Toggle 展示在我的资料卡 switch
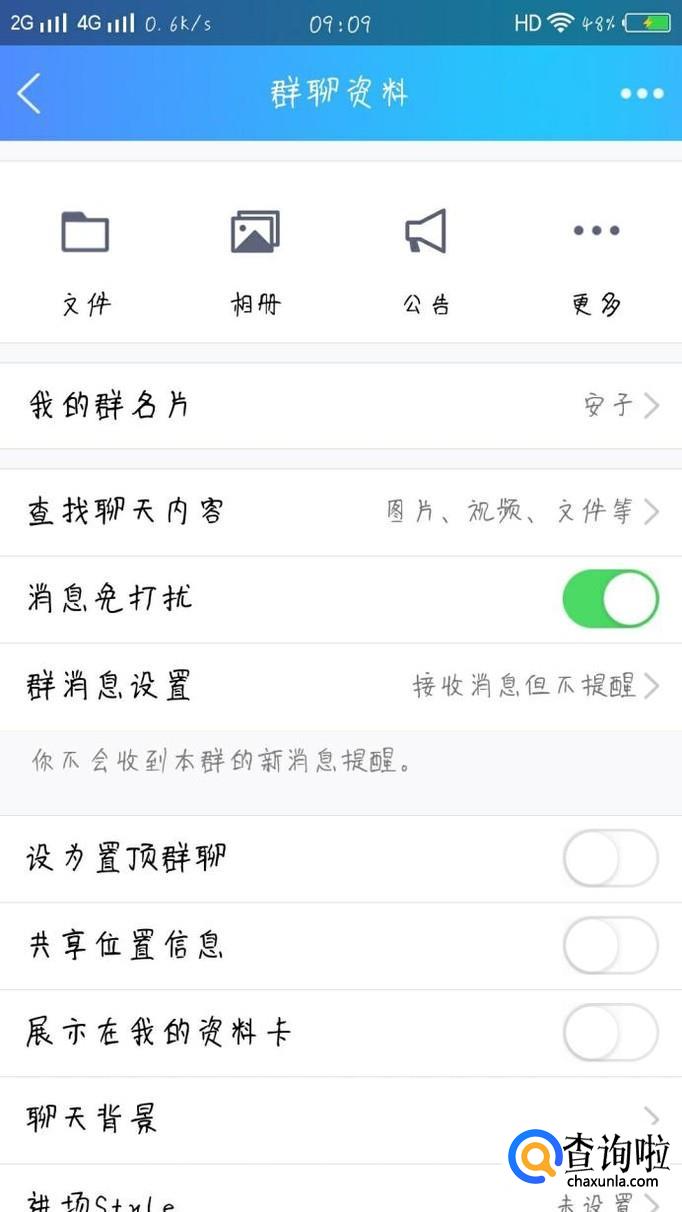This screenshot has width=682, height=1212. (x=610, y=1032)
